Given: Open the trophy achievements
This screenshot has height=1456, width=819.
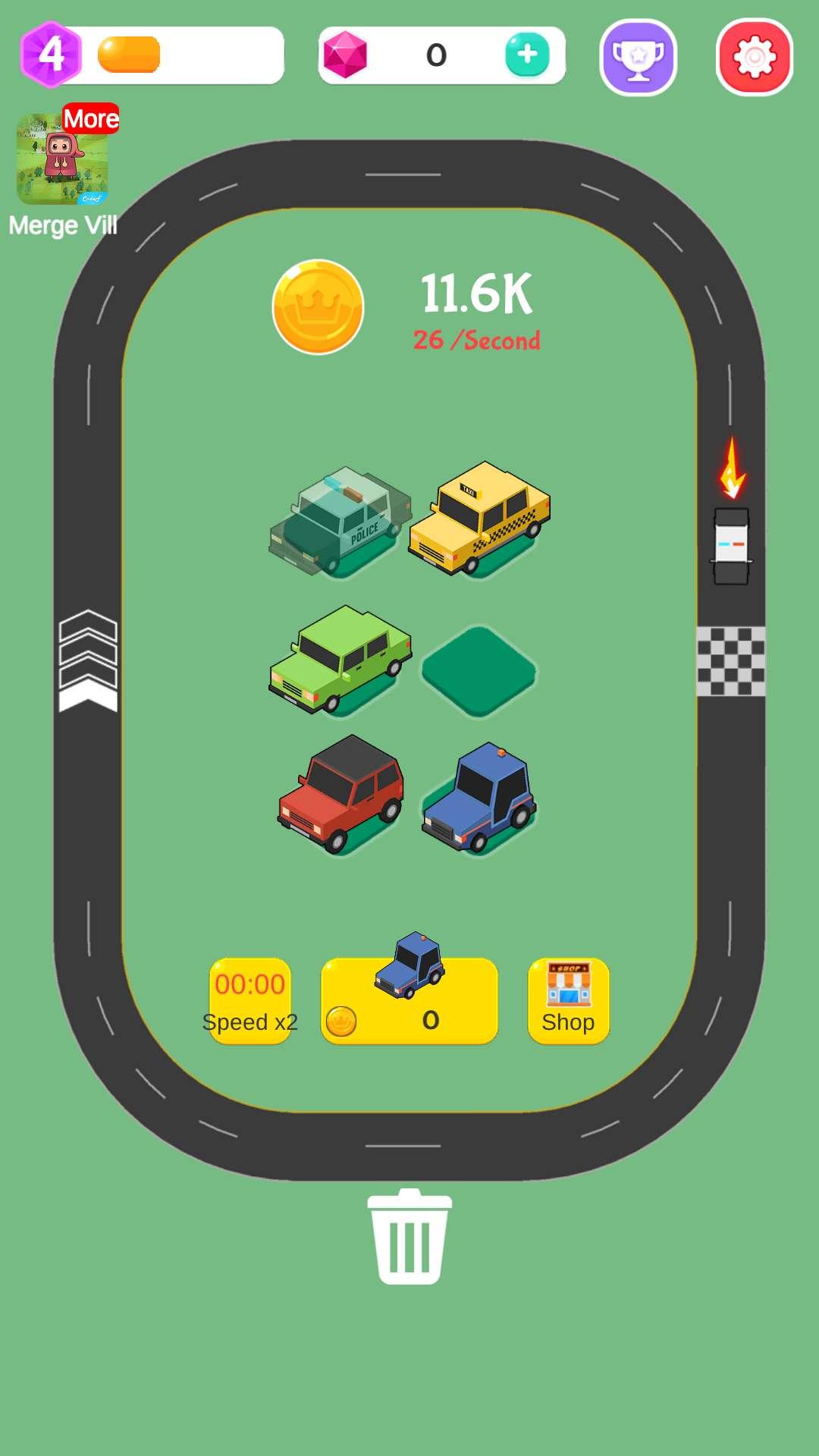Looking at the screenshot, I should [638, 58].
